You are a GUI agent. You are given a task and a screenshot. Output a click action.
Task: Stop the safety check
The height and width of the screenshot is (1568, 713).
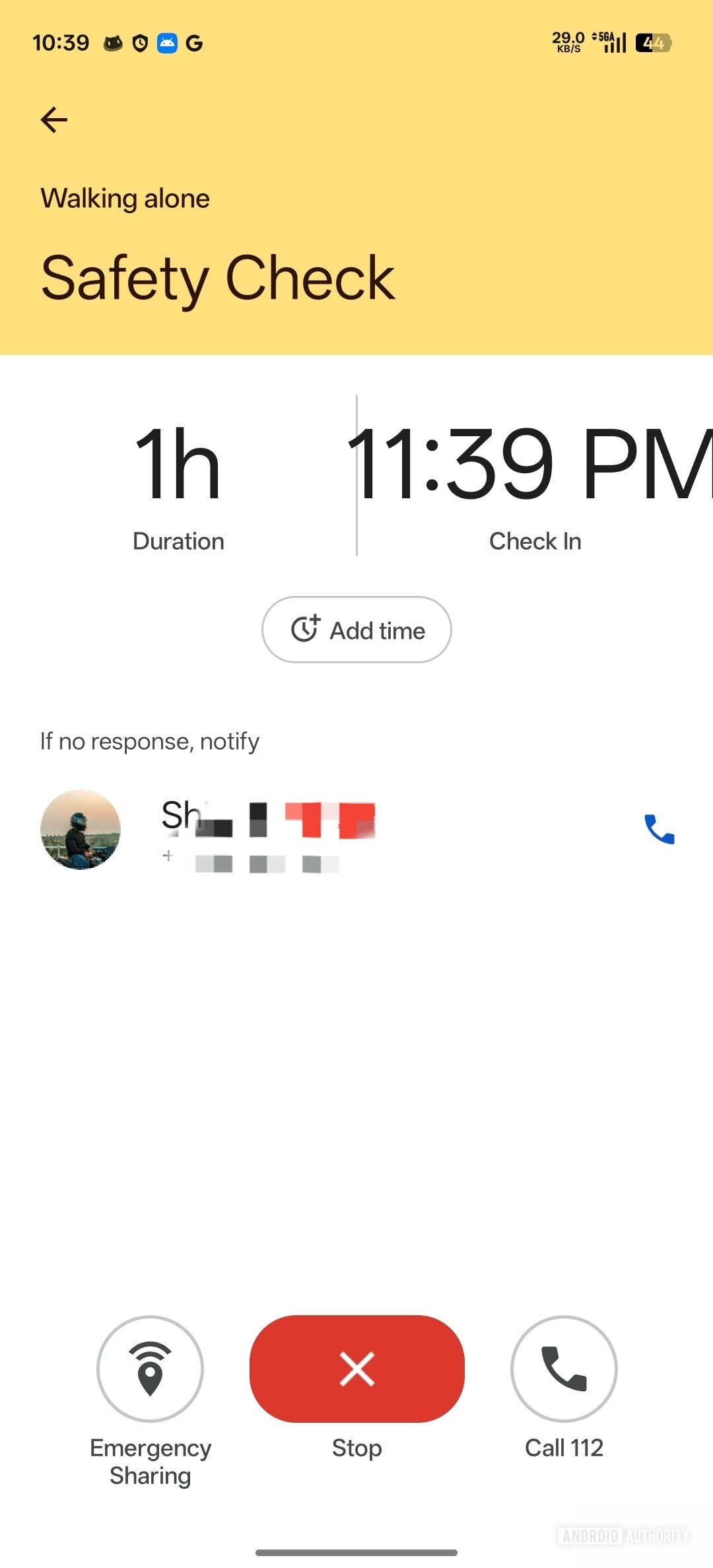[356, 1369]
